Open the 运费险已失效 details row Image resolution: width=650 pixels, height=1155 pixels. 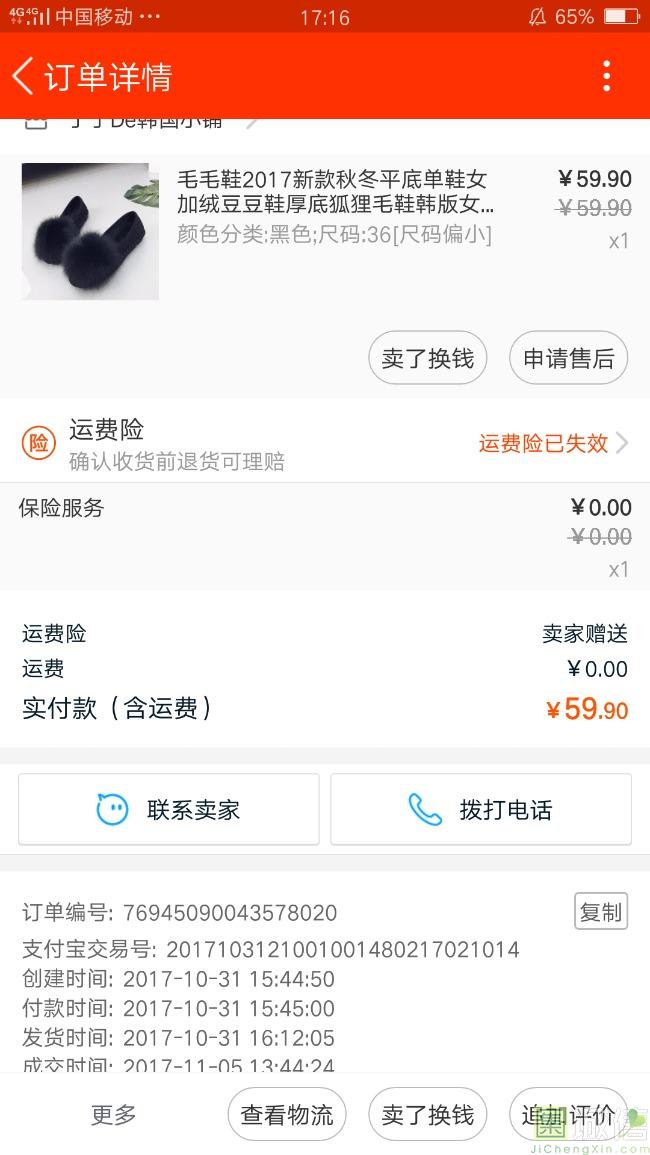[x=552, y=443]
